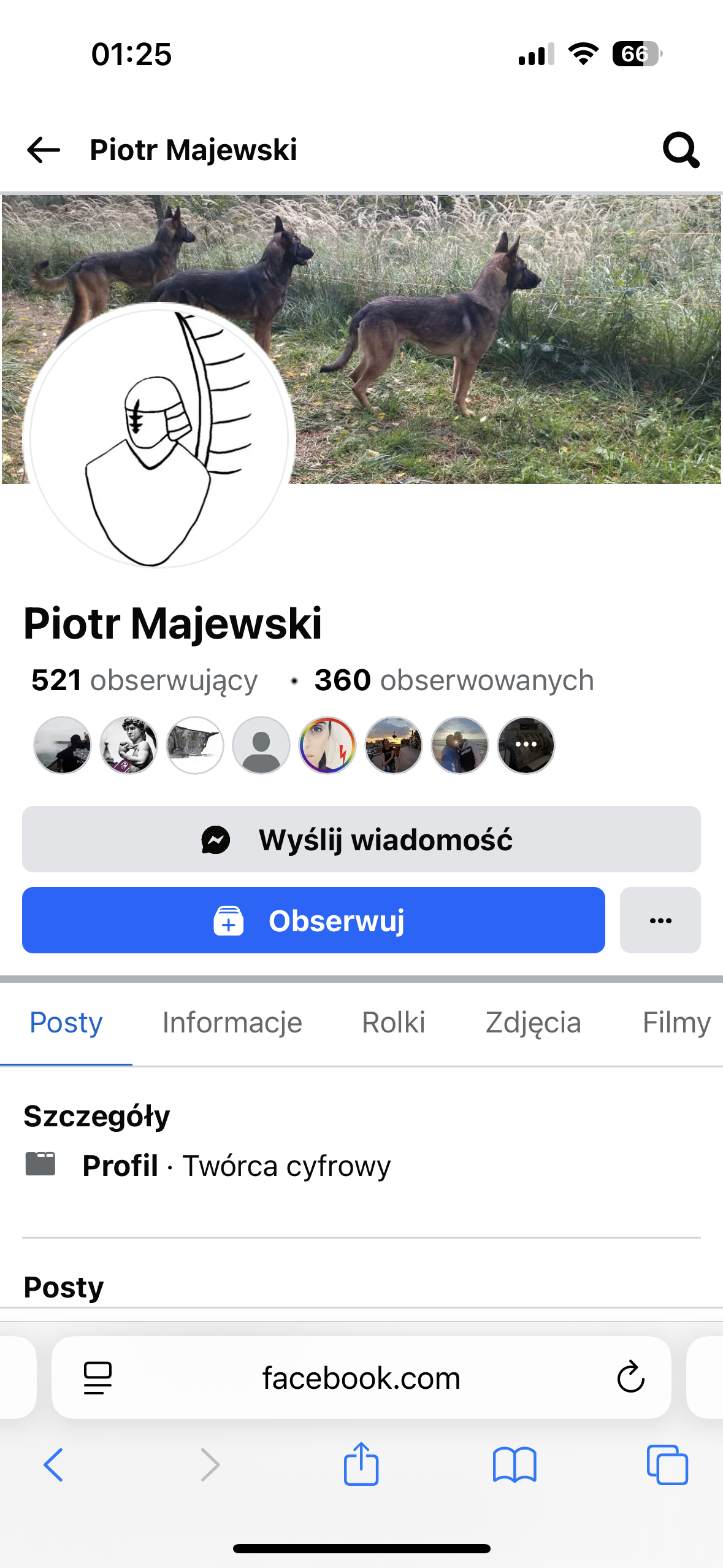The width and height of the screenshot is (723, 1568).
Task: View the 521 obserwujący followers list
Action: click(x=145, y=680)
